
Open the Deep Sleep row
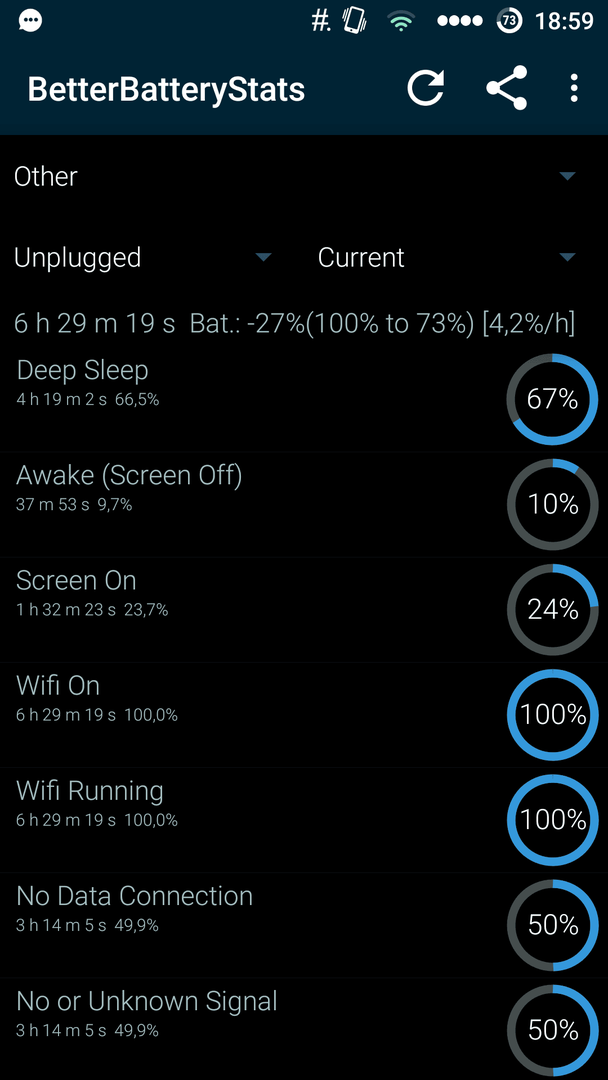[x=304, y=399]
